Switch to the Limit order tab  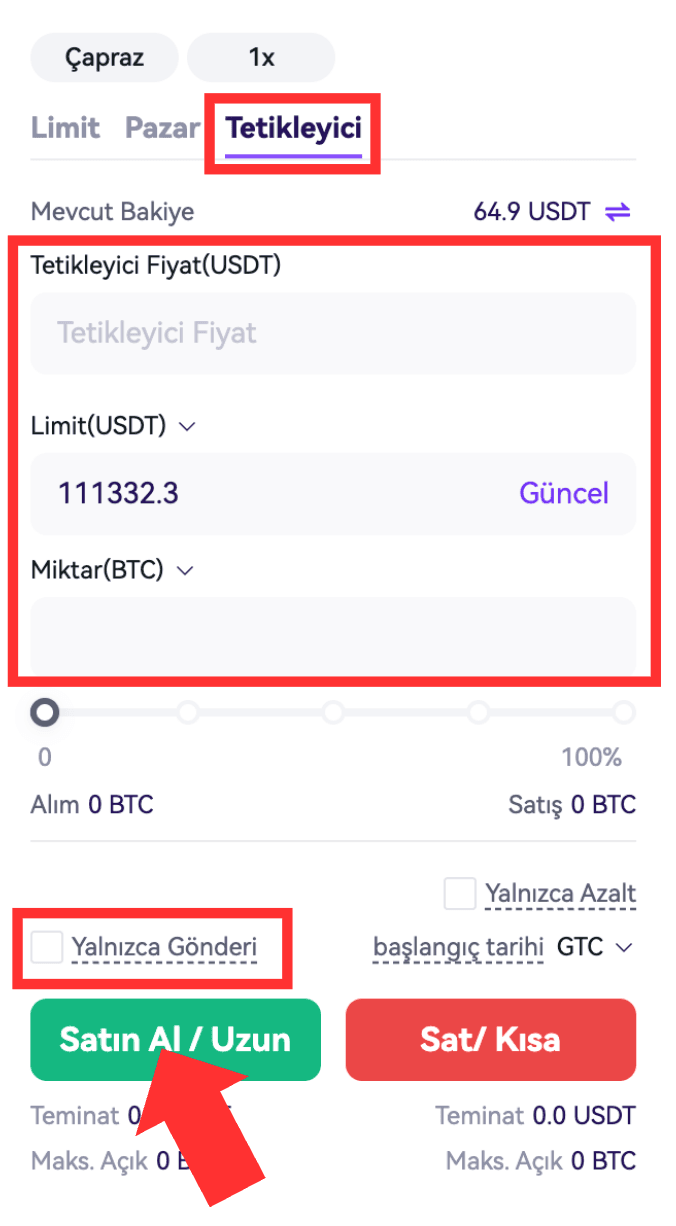[x=65, y=128]
